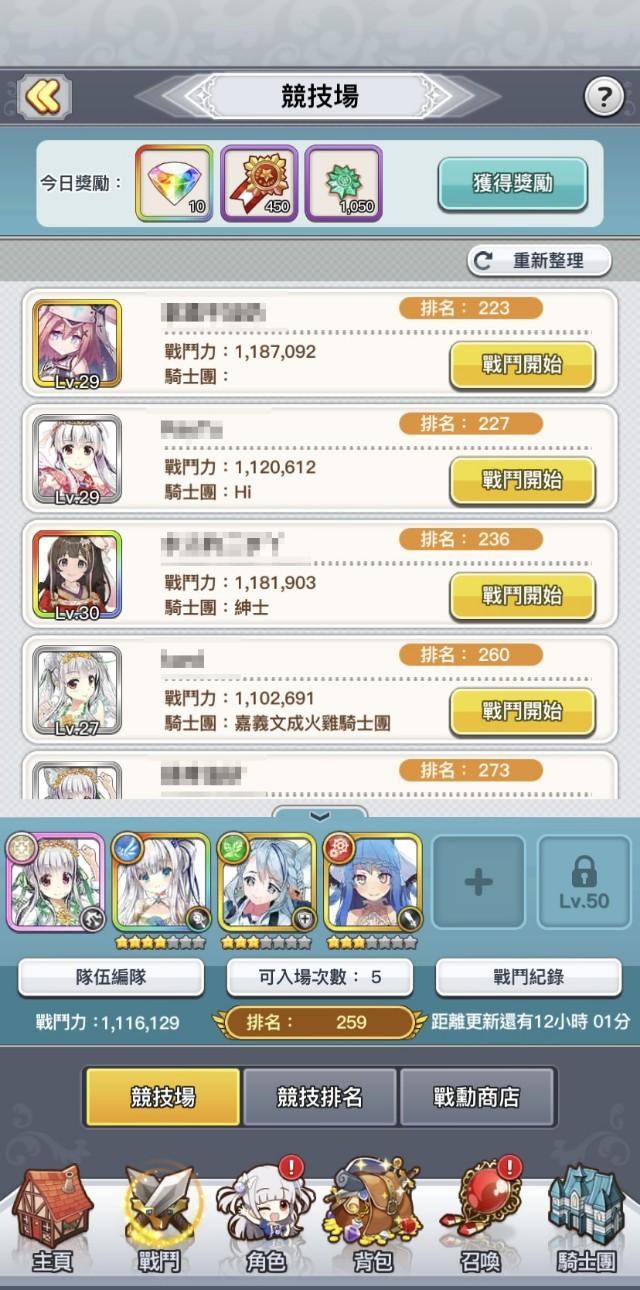This screenshot has width=640, height=1290.
Task: Switch to 戰勳商店 shop tab
Action: tap(476, 1097)
